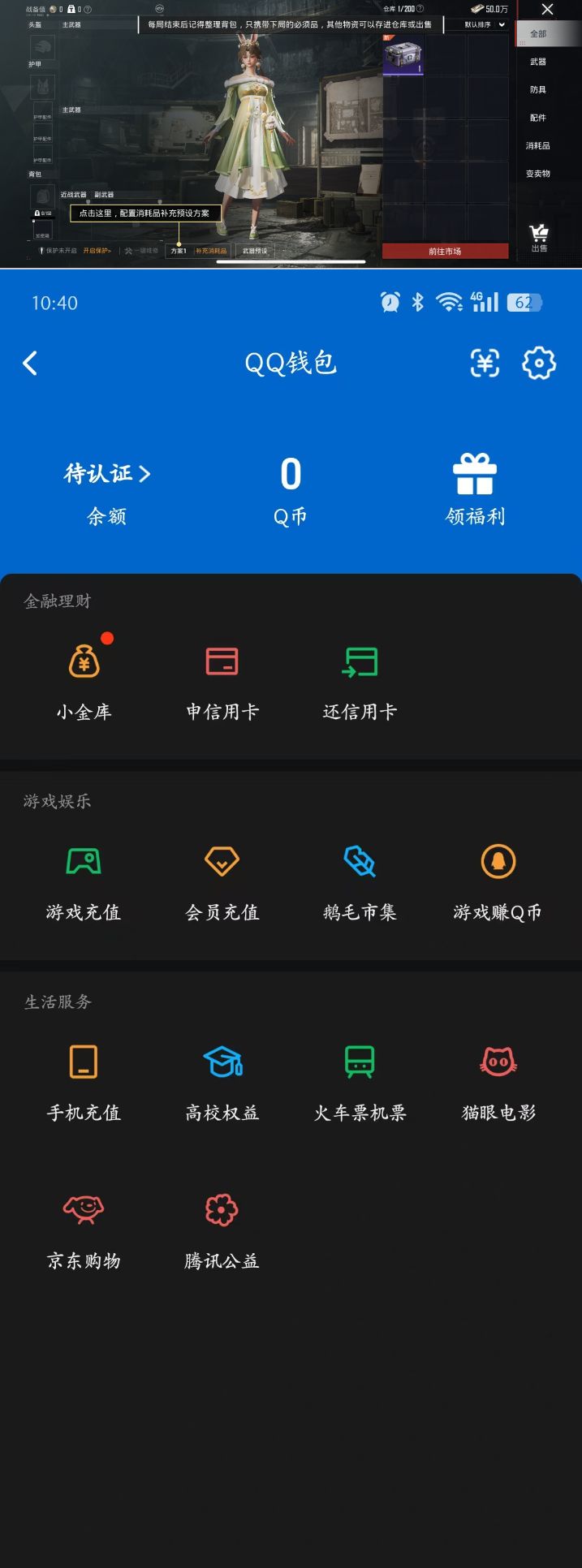This screenshot has width=582, height=1568.
Task: Go back from QQ钱包
Action: (30, 363)
